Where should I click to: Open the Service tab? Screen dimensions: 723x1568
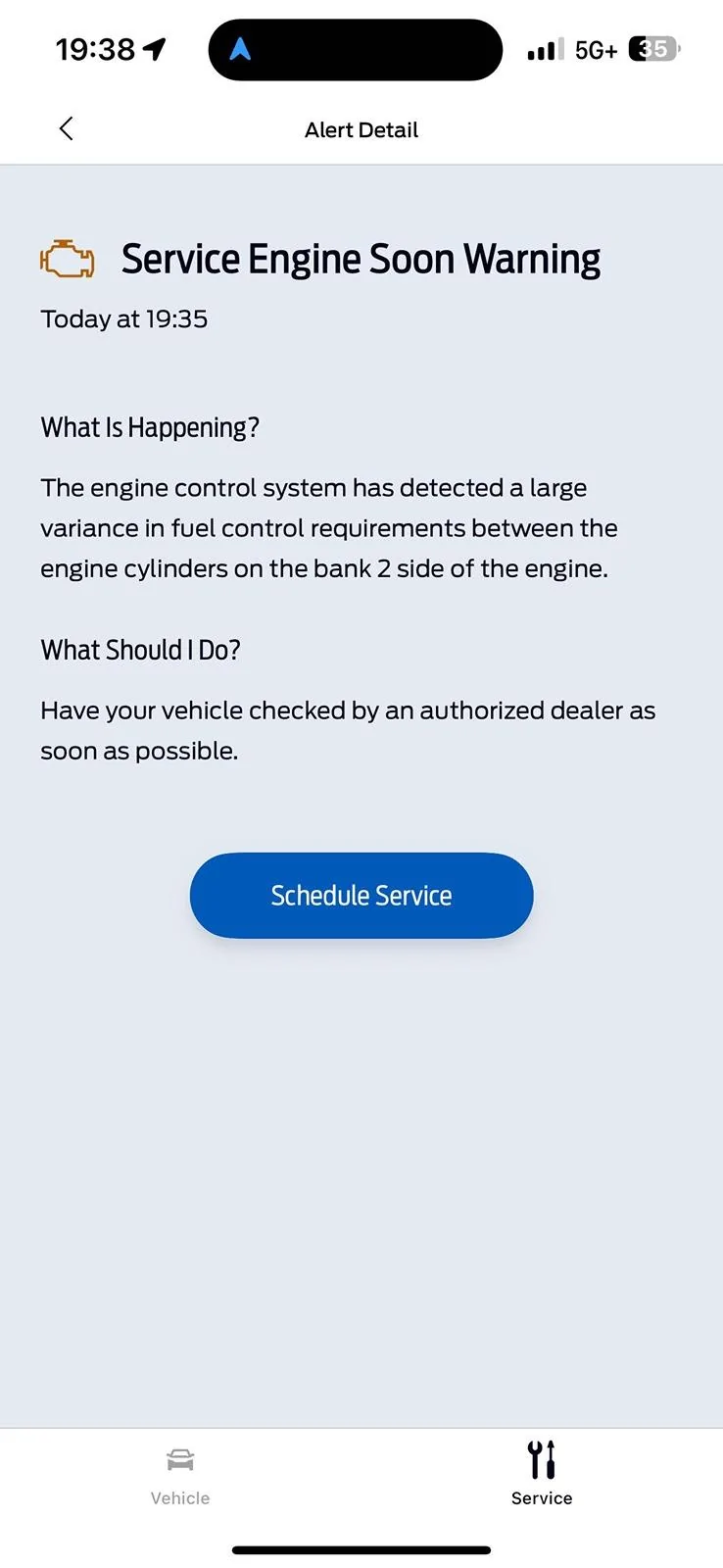point(541,1475)
